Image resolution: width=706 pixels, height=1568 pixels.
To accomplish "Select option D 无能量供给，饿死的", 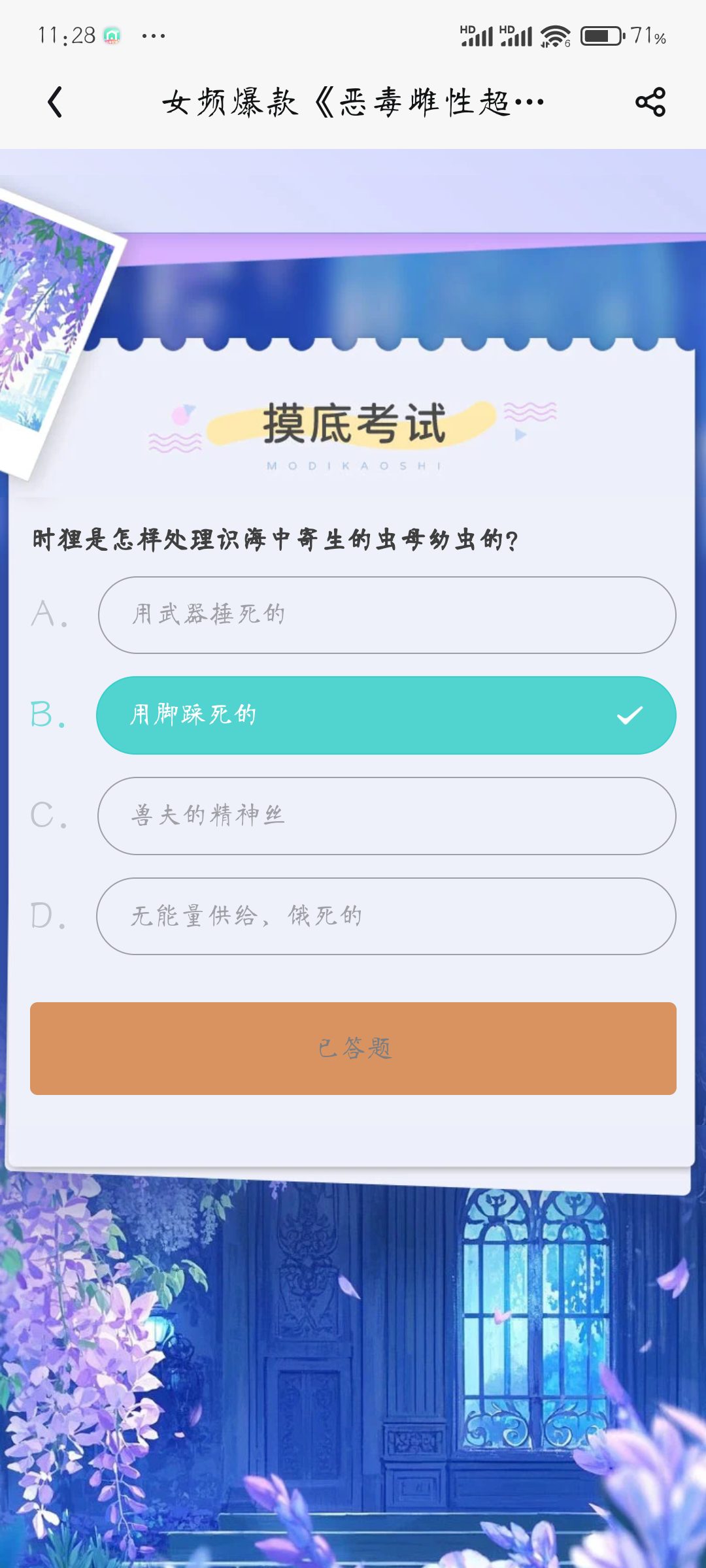I will (386, 916).
